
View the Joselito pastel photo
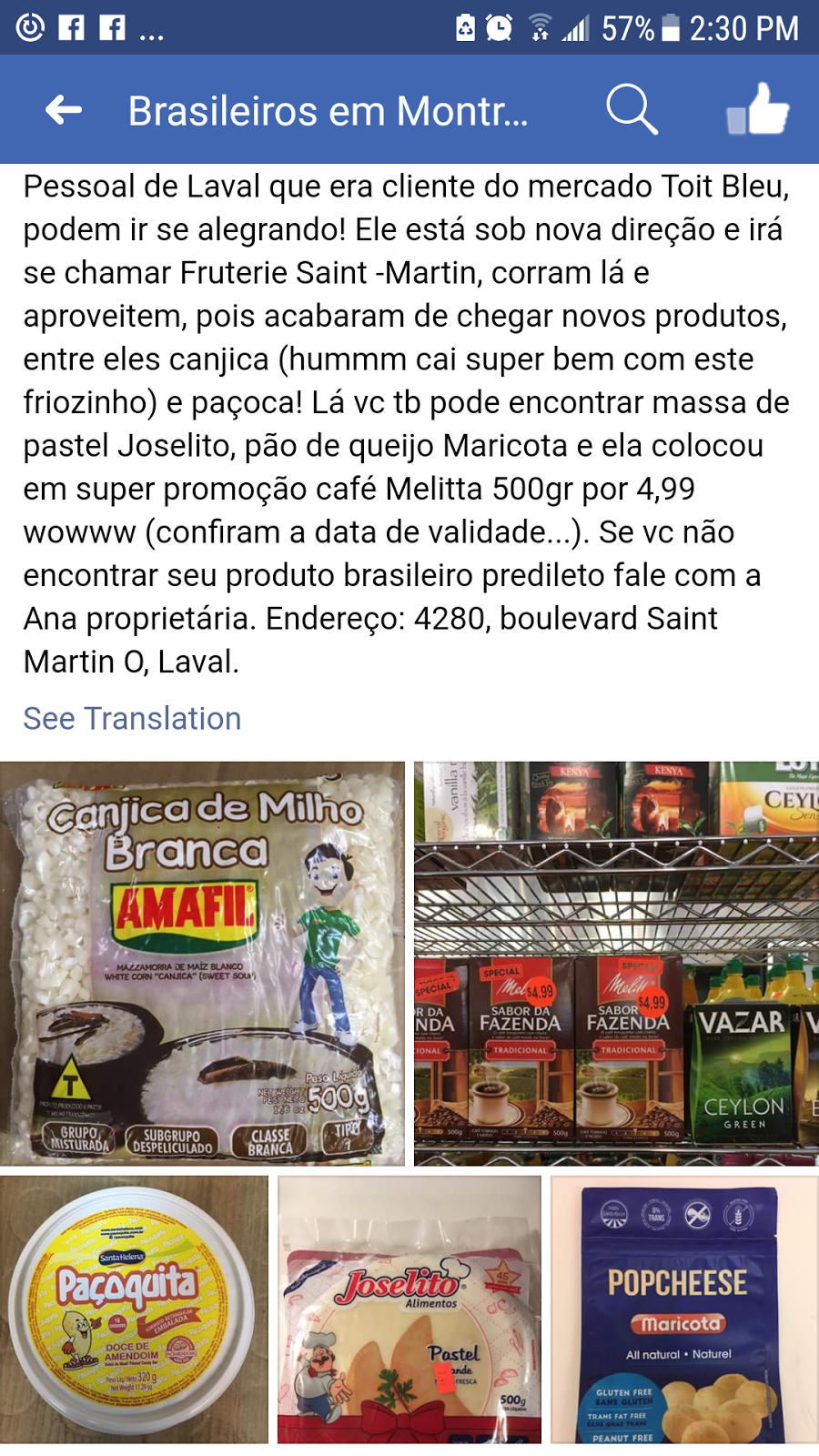pyautogui.click(x=409, y=1309)
